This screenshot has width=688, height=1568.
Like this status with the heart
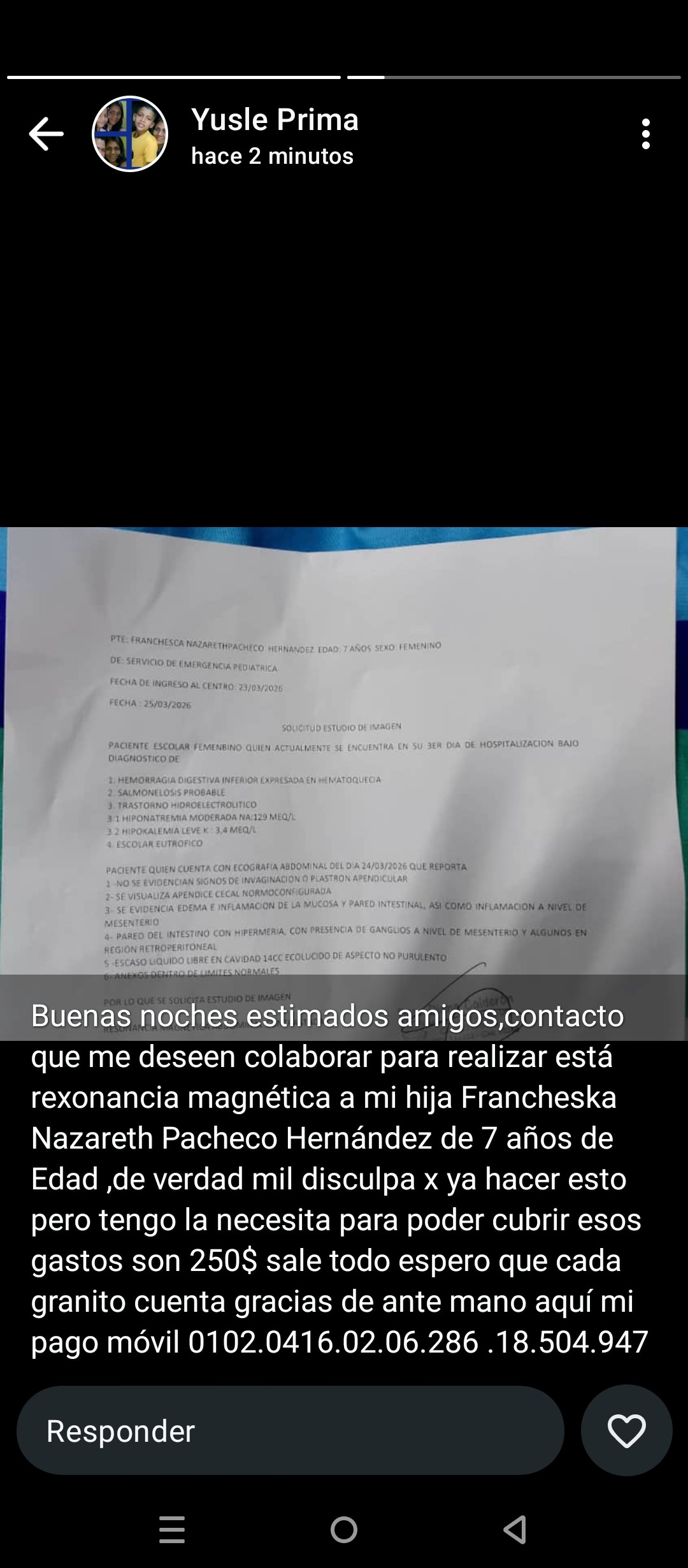(626, 1431)
